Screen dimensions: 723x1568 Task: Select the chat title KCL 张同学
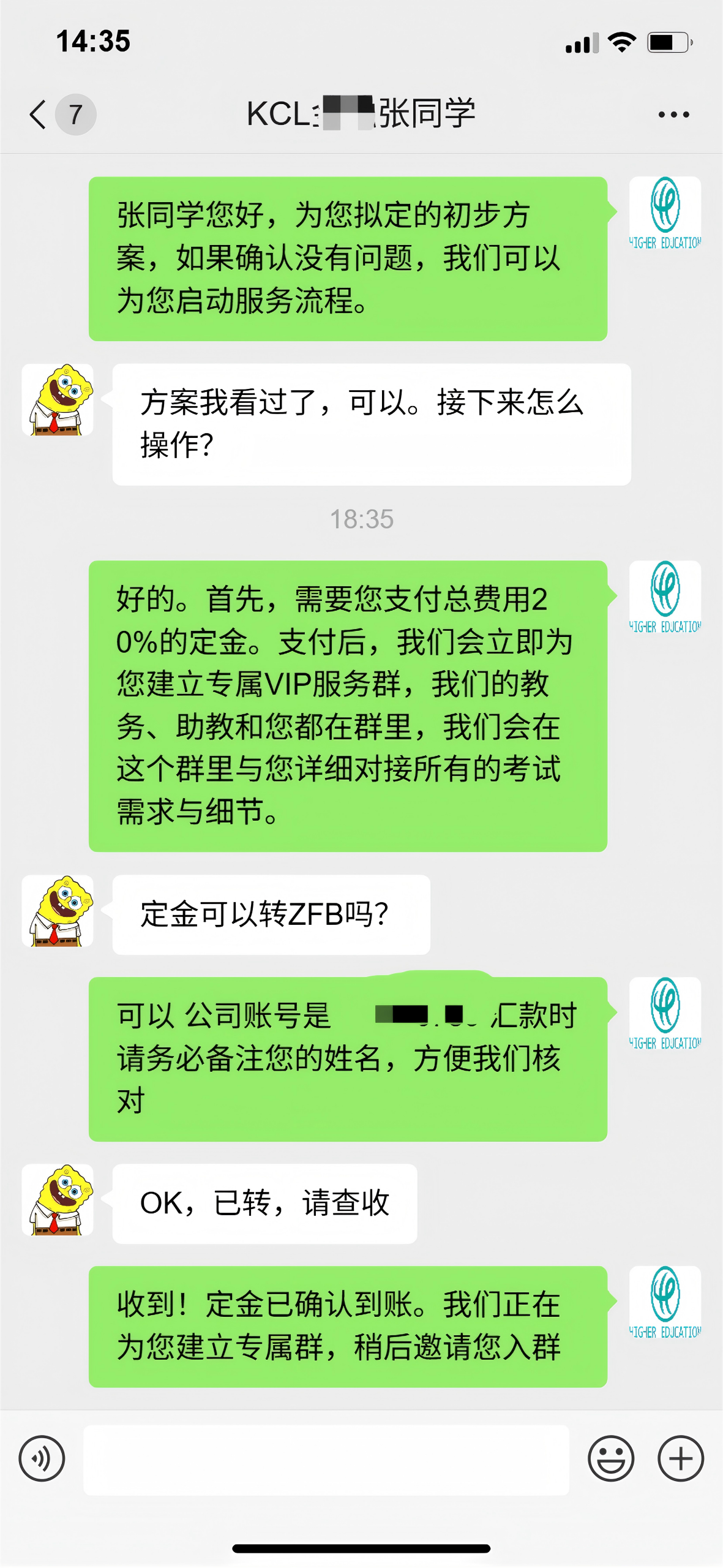coord(361,113)
